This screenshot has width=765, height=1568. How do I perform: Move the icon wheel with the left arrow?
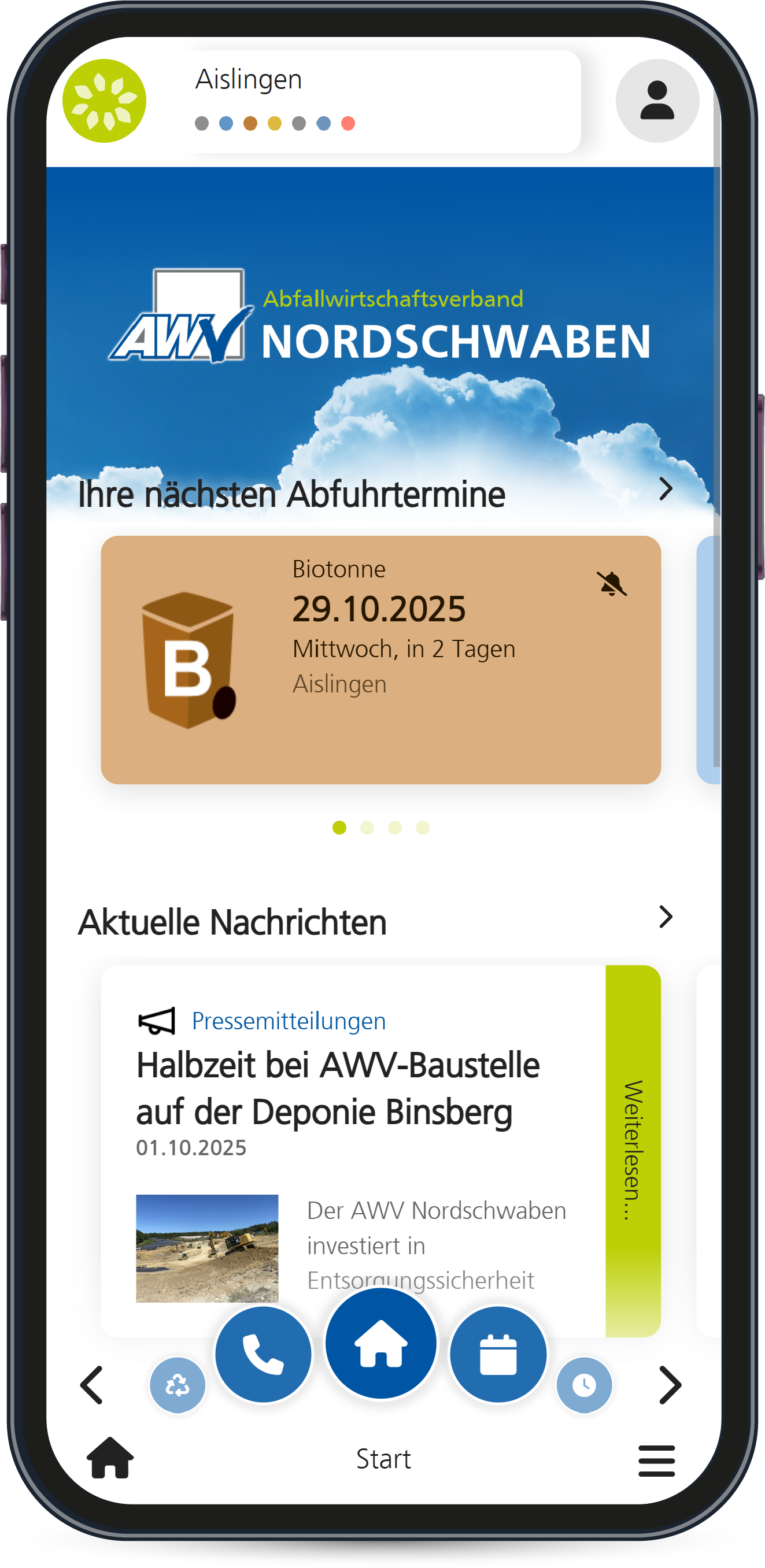pos(92,1385)
